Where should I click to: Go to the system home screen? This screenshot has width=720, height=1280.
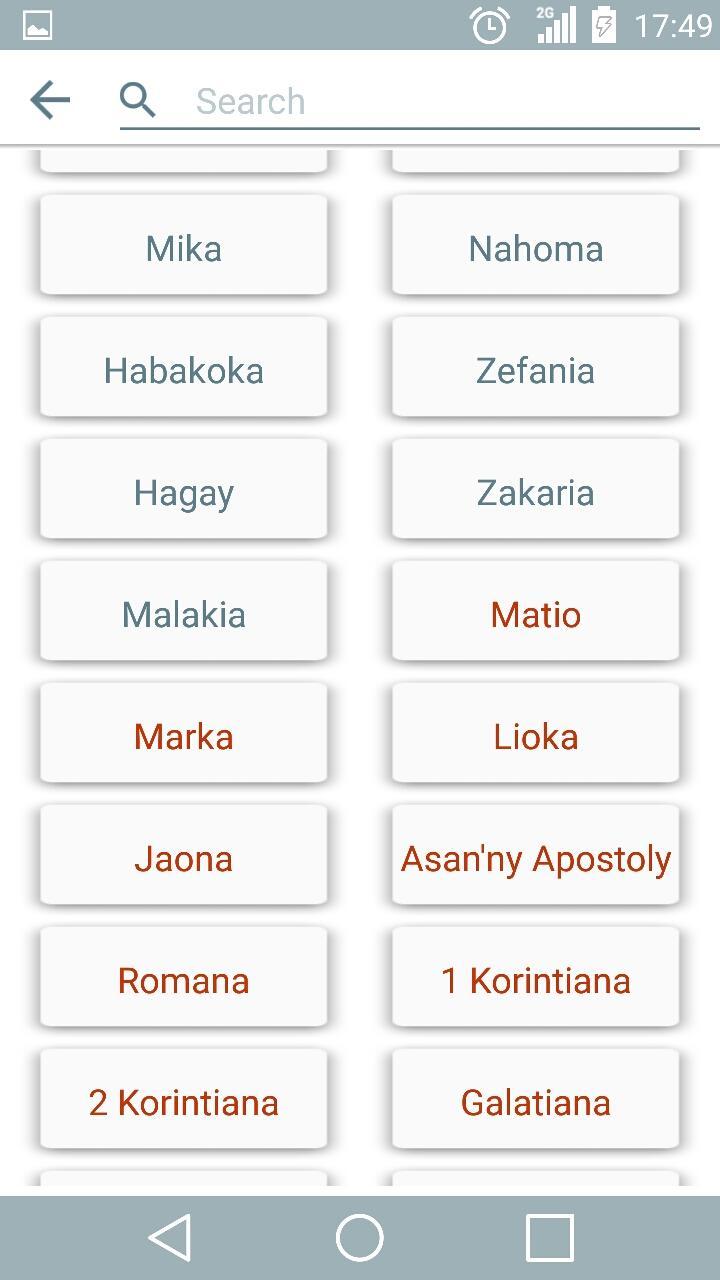point(360,1238)
